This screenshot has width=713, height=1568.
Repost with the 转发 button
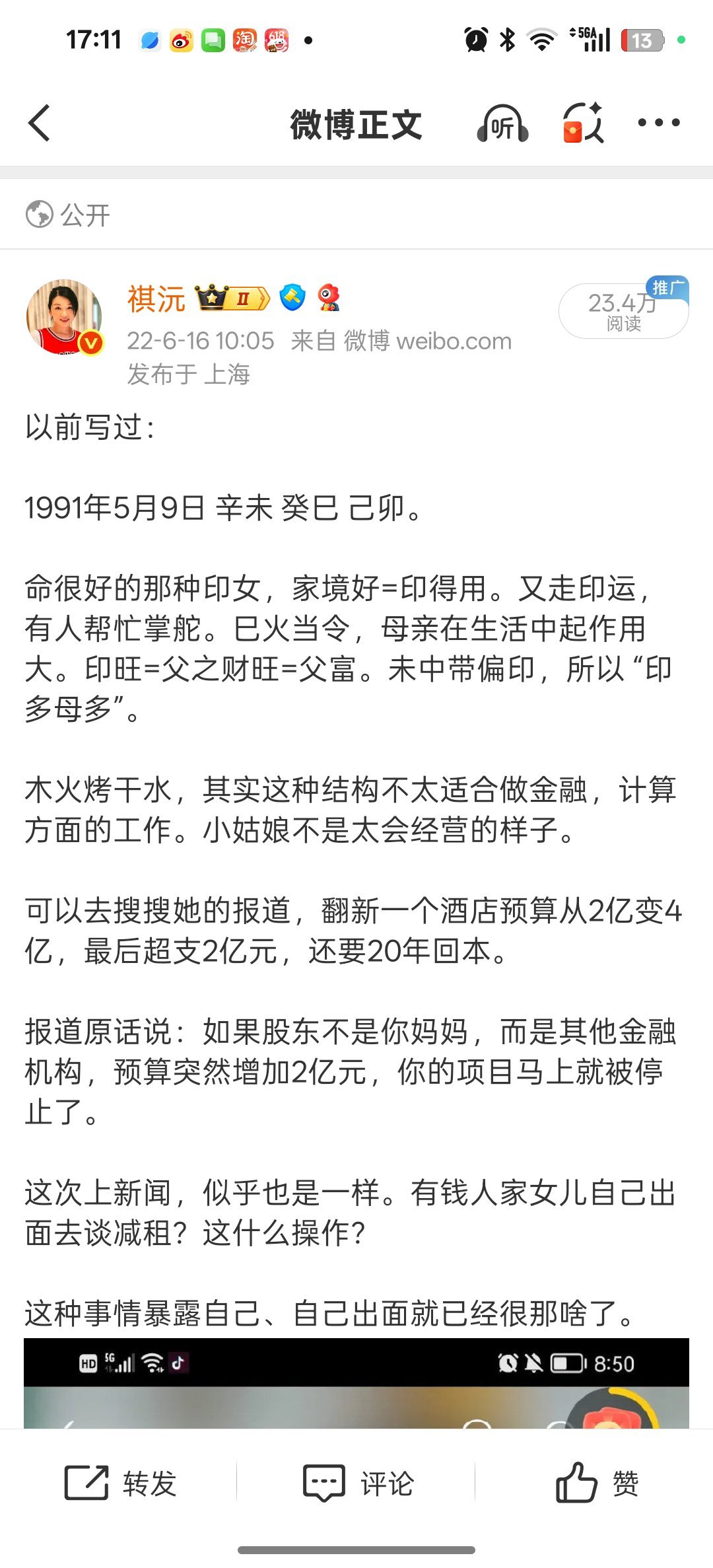[x=120, y=1483]
